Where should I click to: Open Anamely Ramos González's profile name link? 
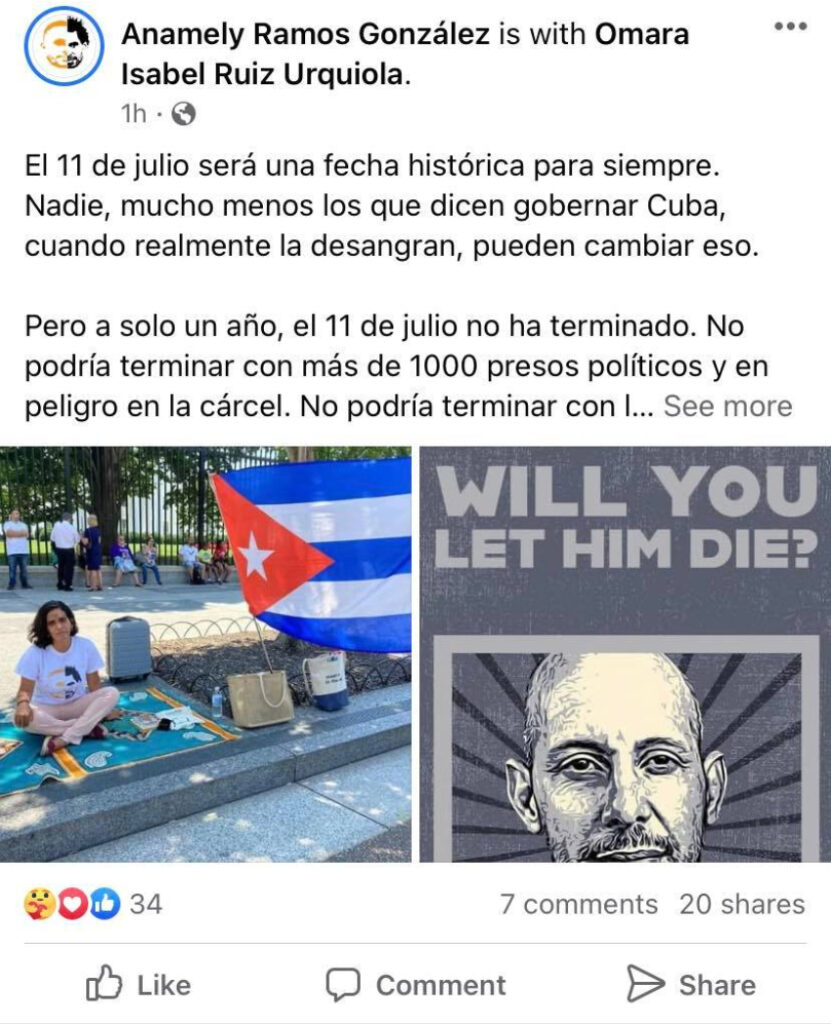click(305, 34)
